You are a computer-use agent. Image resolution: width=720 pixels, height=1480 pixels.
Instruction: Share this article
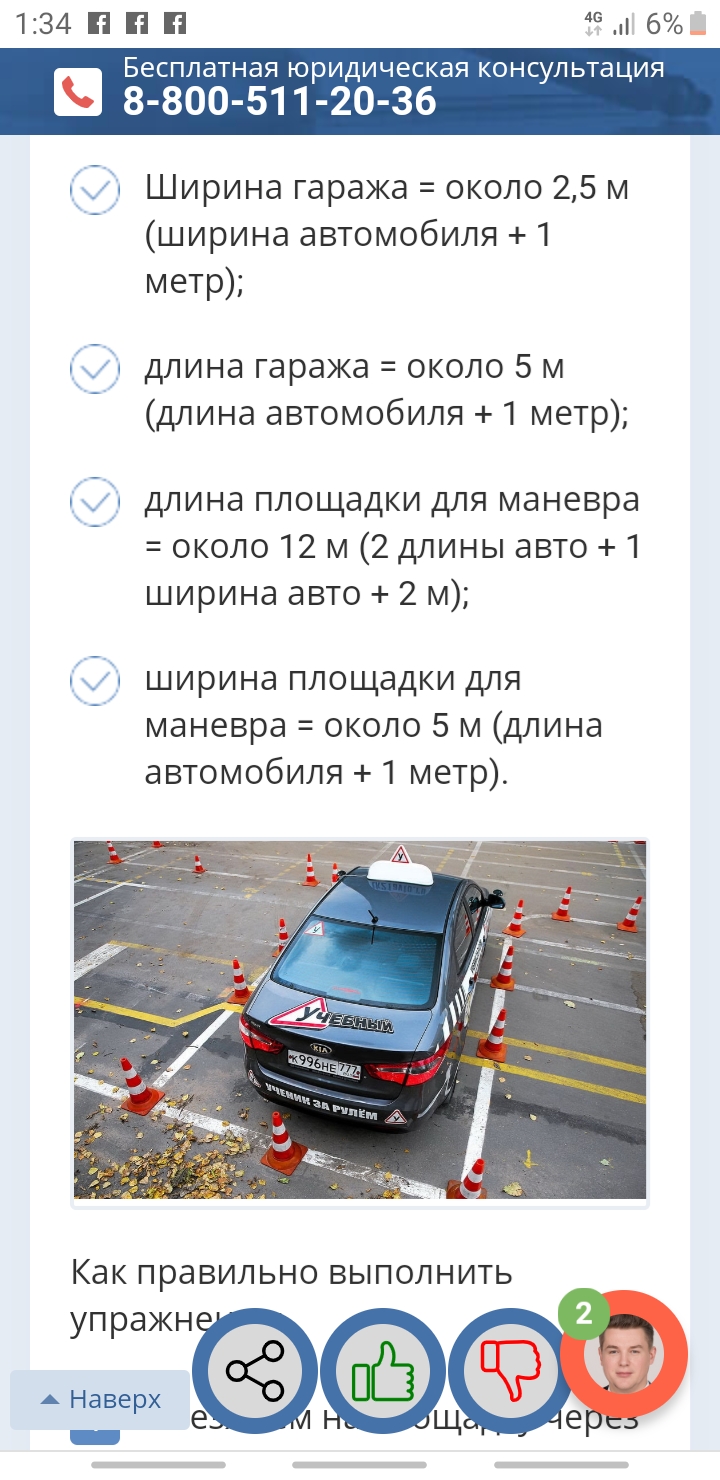click(254, 1370)
